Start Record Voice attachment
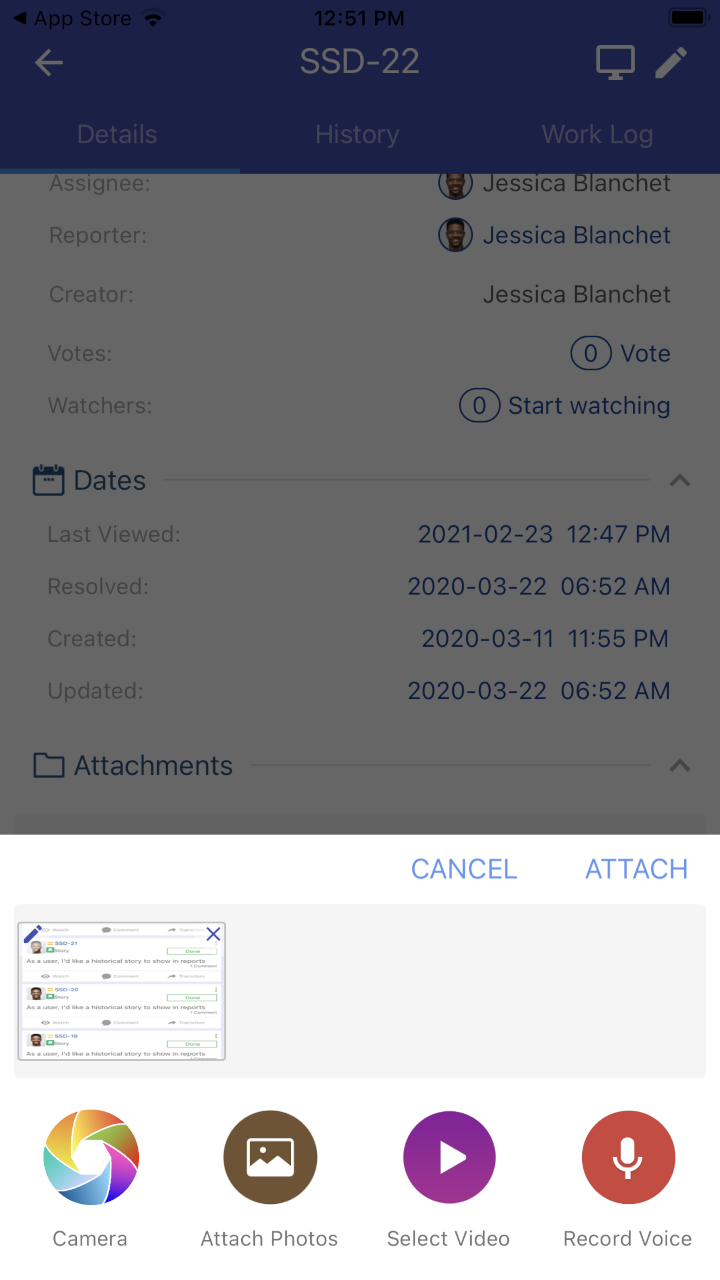This screenshot has height=1280, width=720. (x=628, y=1158)
